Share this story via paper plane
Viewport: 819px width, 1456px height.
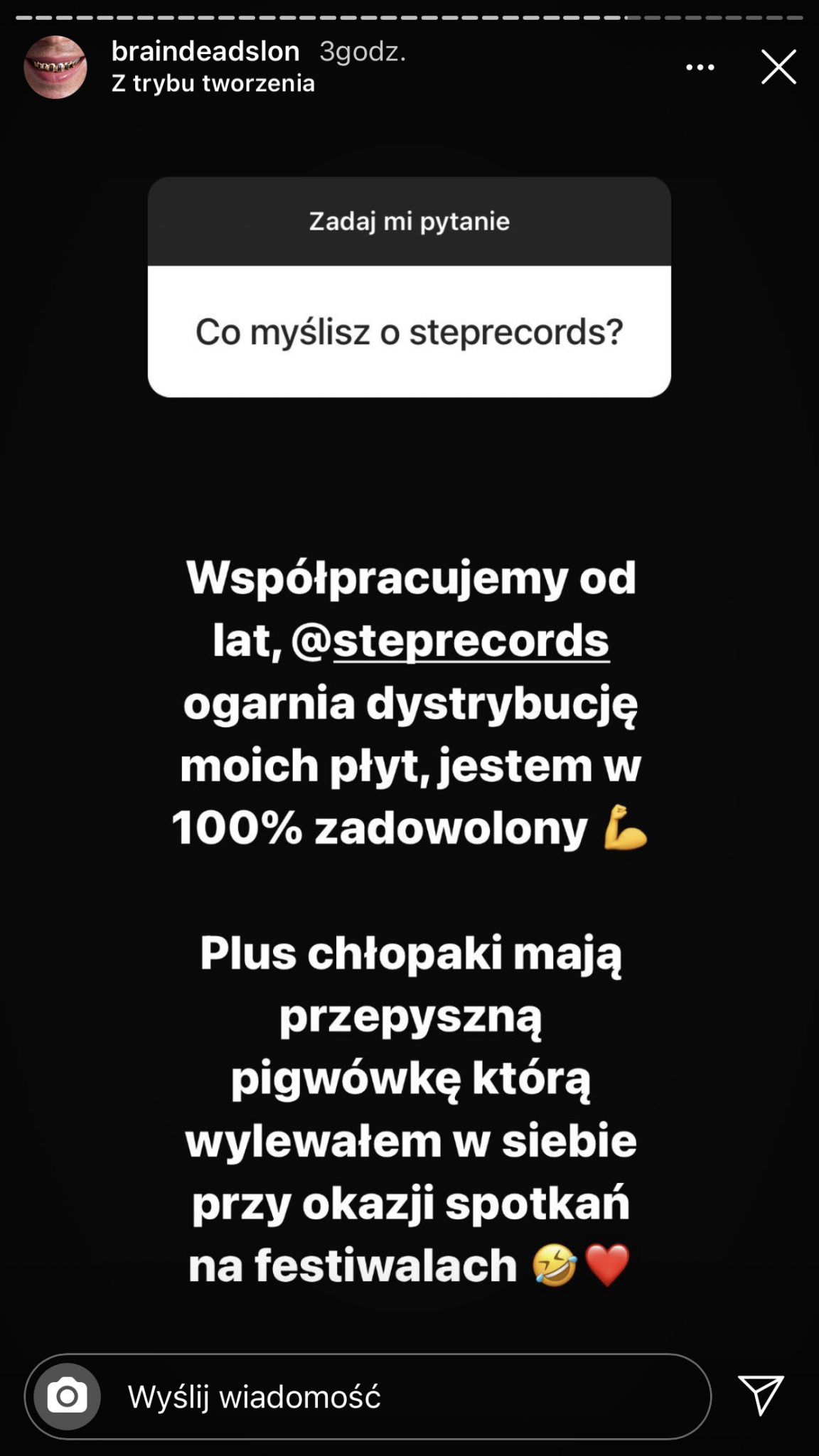(x=761, y=1395)
